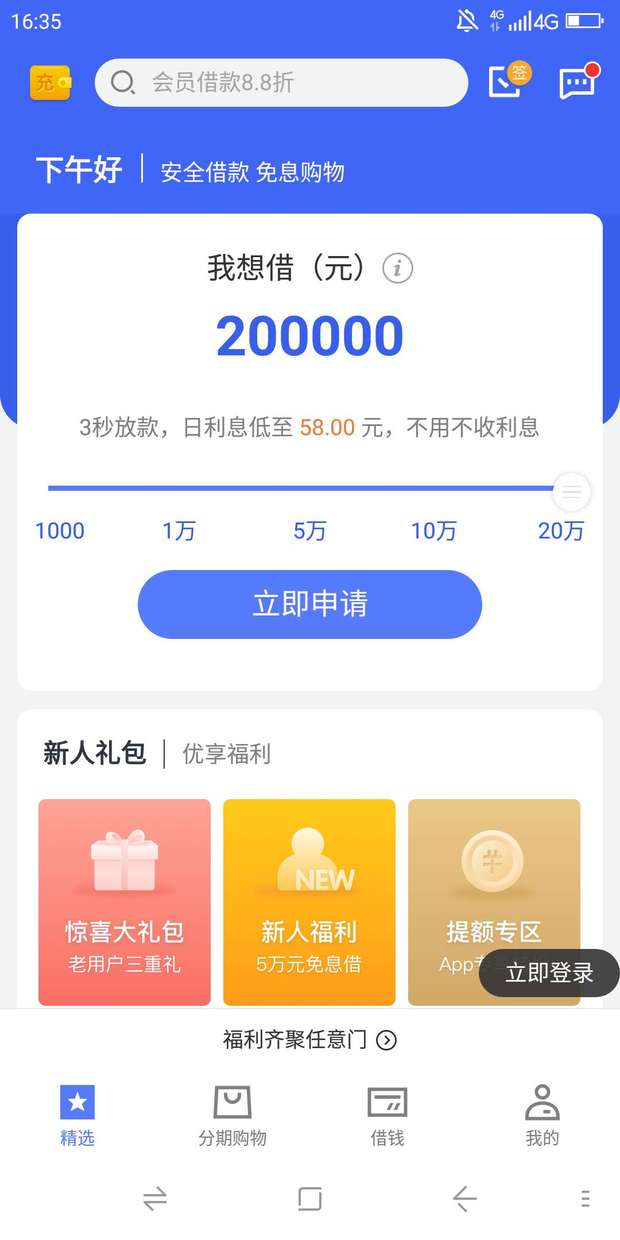Open the 新人福利 card
This screenshot has height=1240, width=620.
click(309, 902)
